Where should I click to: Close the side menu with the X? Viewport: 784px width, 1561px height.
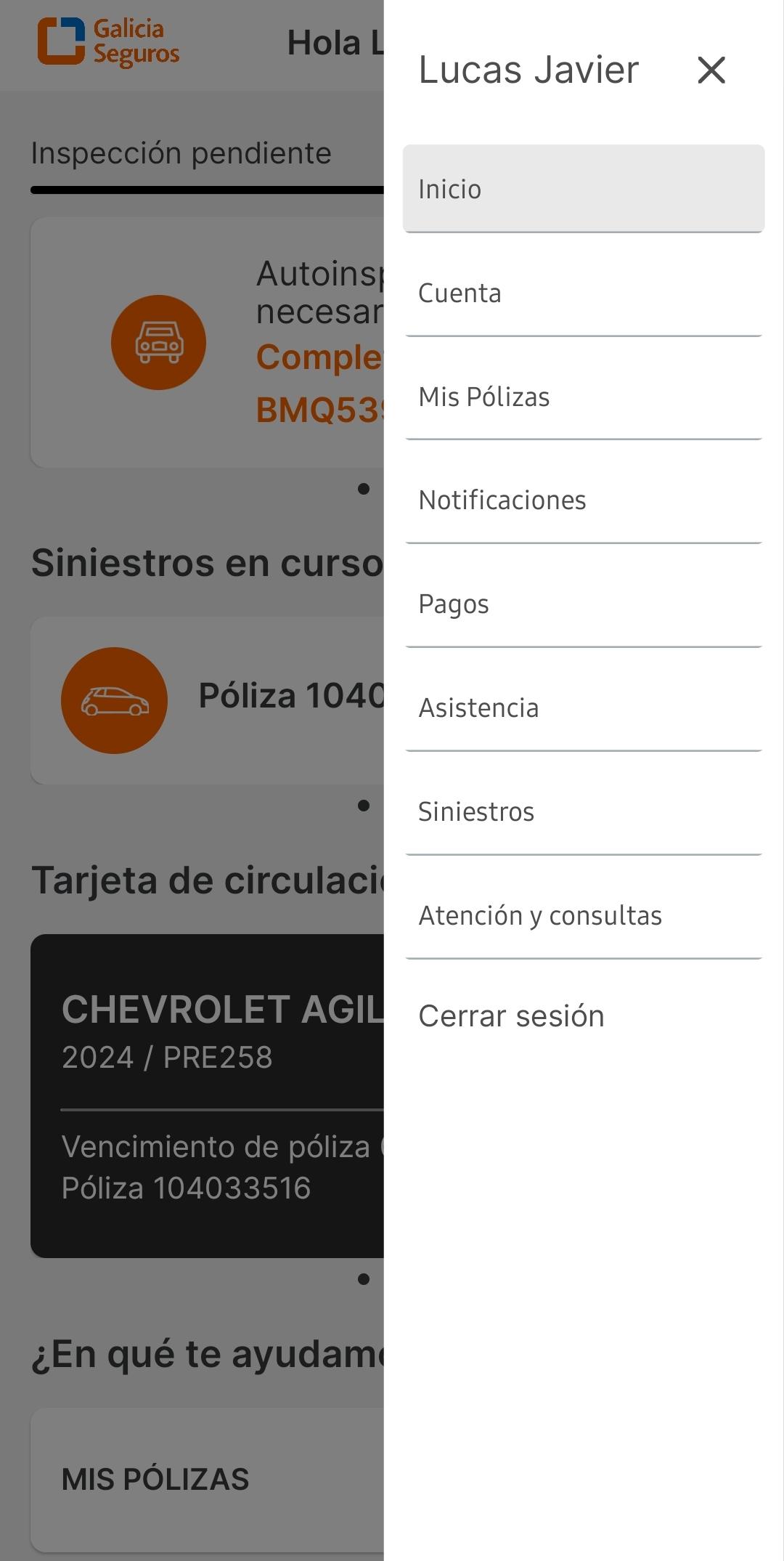(x=711, y=70)
